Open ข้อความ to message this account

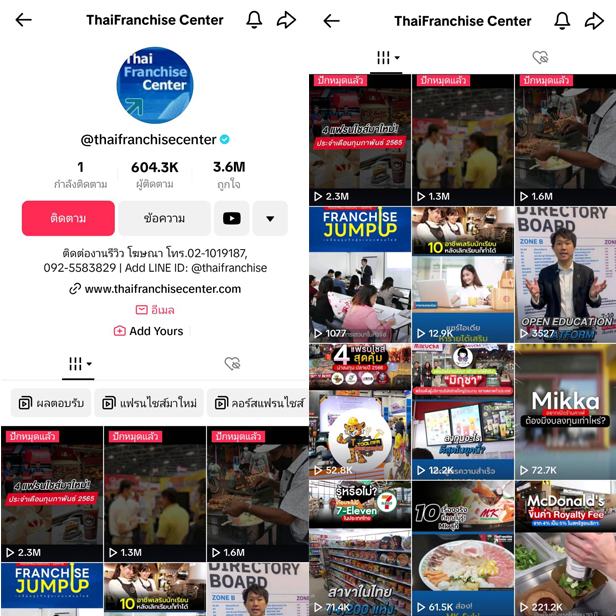point(164,218)
